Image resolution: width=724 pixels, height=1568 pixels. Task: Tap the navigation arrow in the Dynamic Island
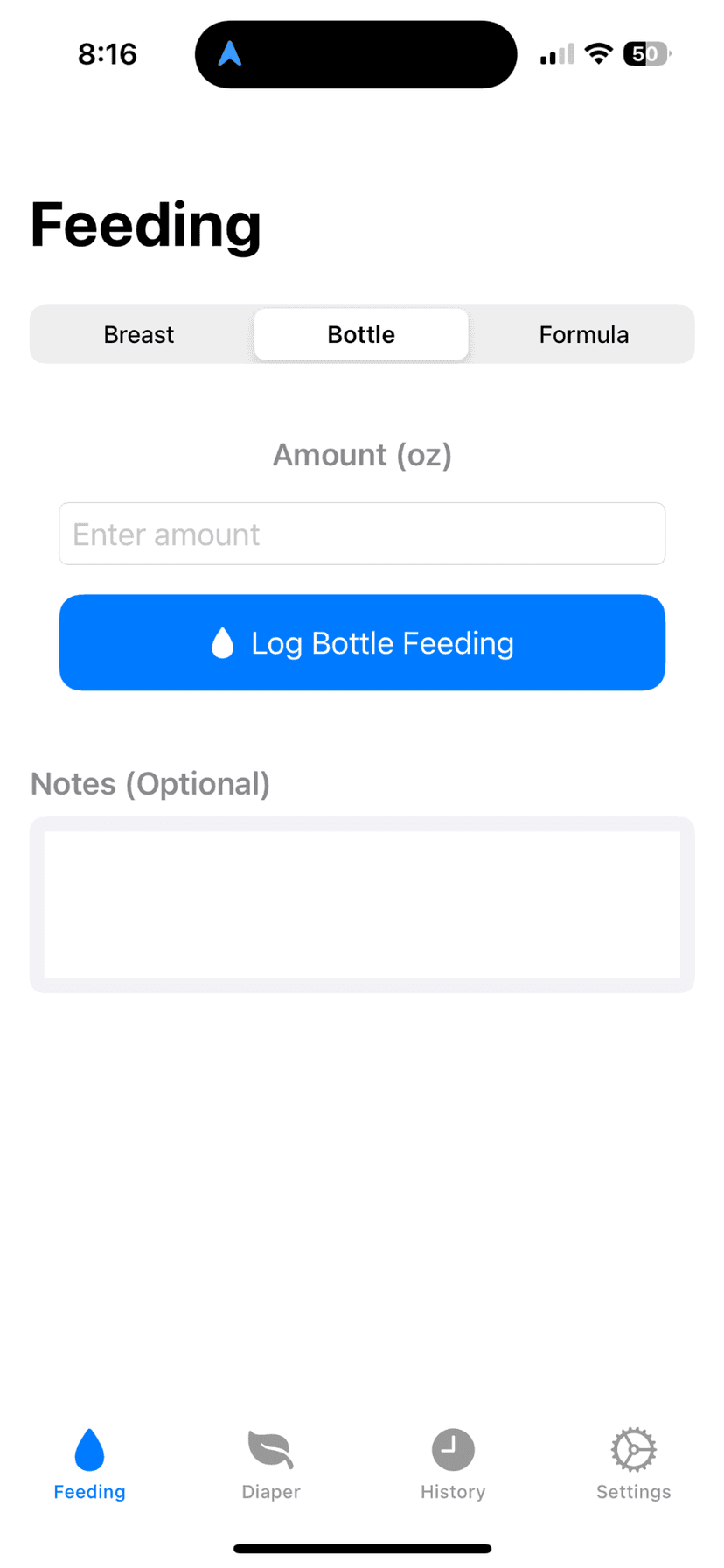pos(229,53)
